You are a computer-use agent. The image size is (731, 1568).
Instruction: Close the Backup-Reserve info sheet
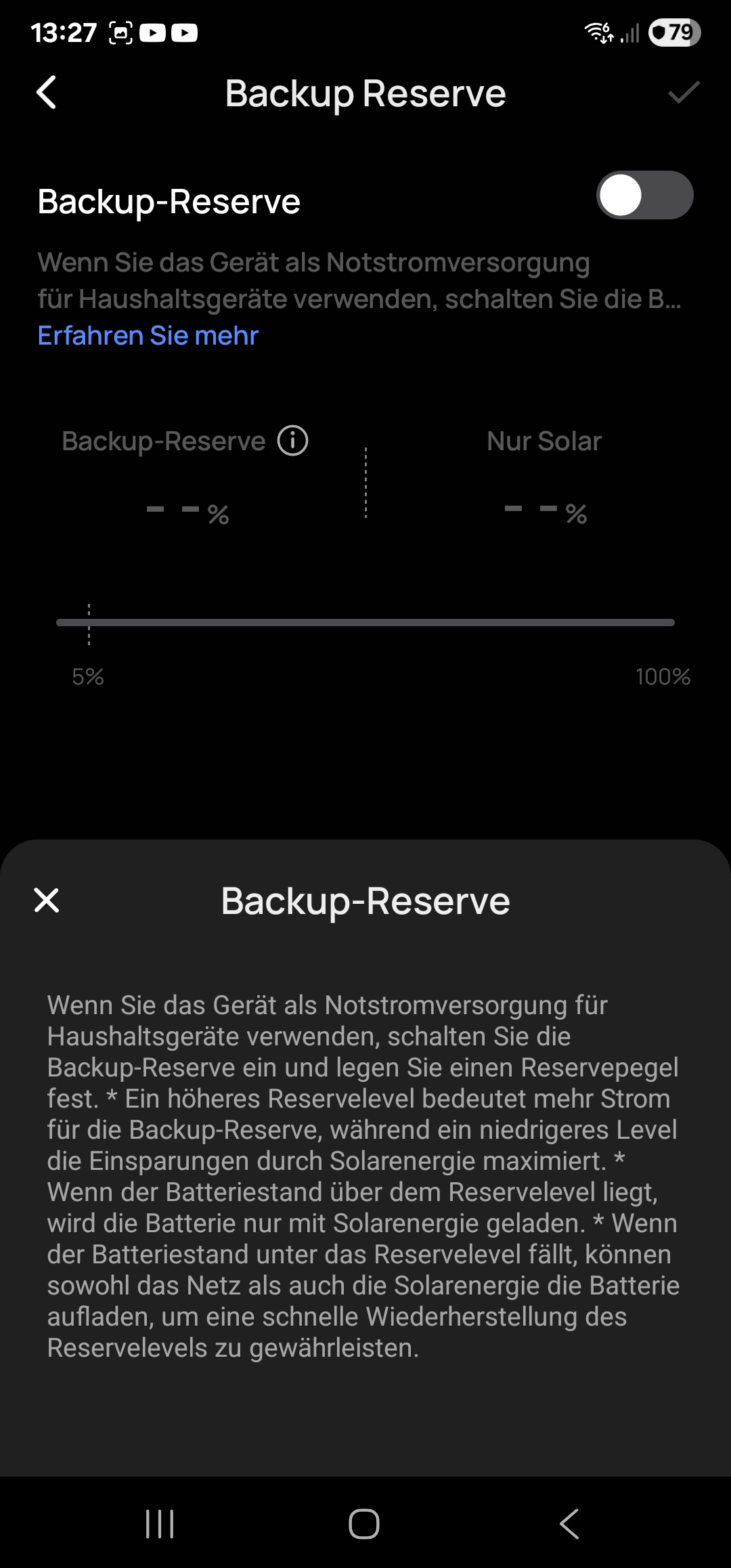(47, 900)
